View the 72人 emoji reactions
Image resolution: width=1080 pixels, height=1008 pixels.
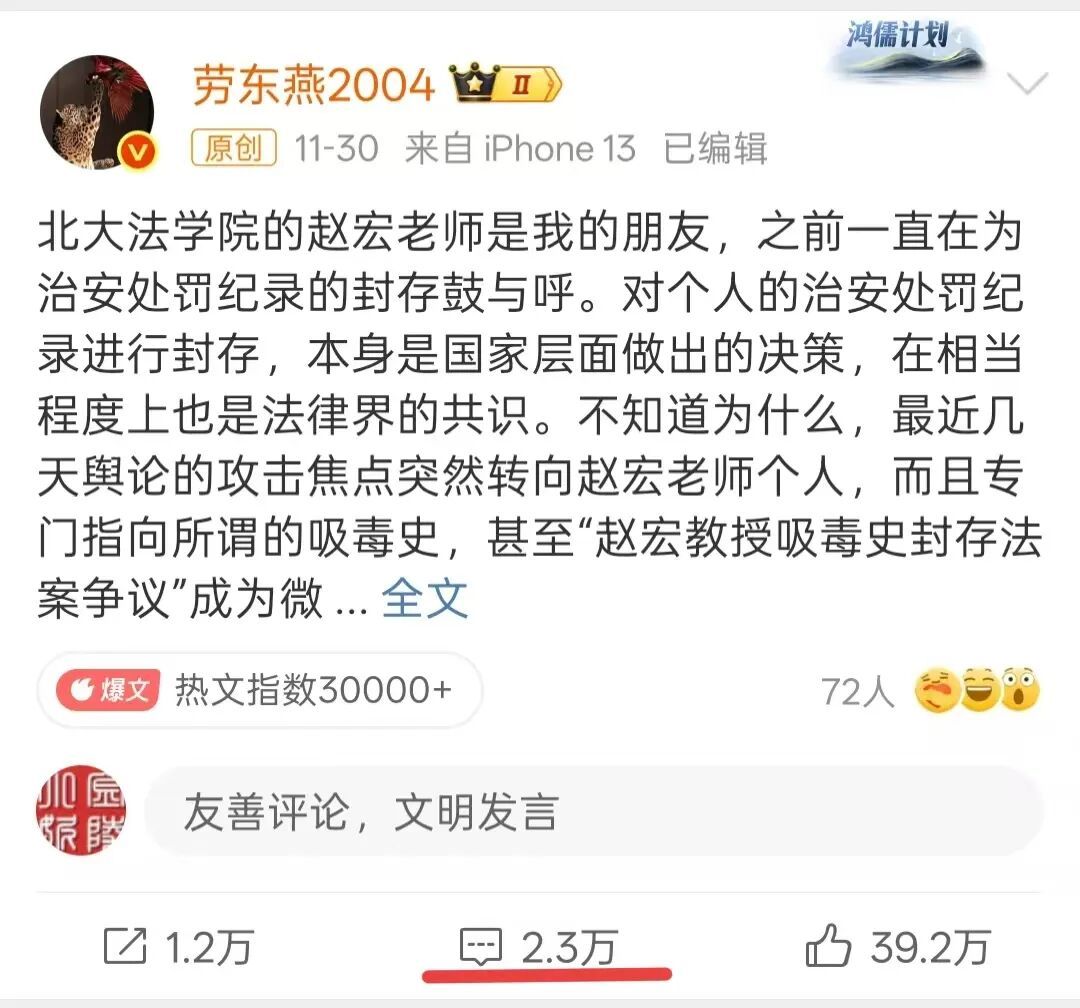pyautogui.click(x=930, y=691)
